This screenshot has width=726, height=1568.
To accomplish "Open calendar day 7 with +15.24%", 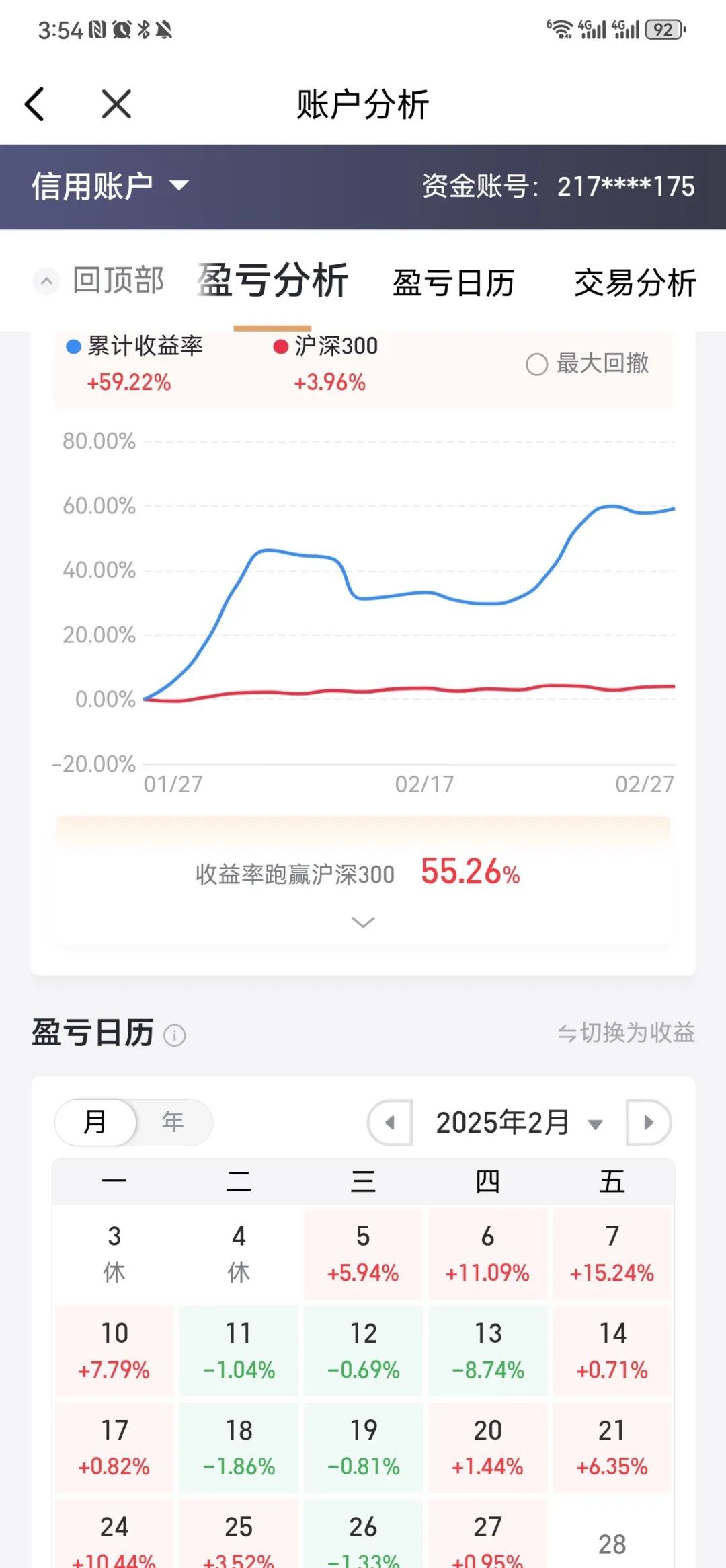I will pos(612,1253).
